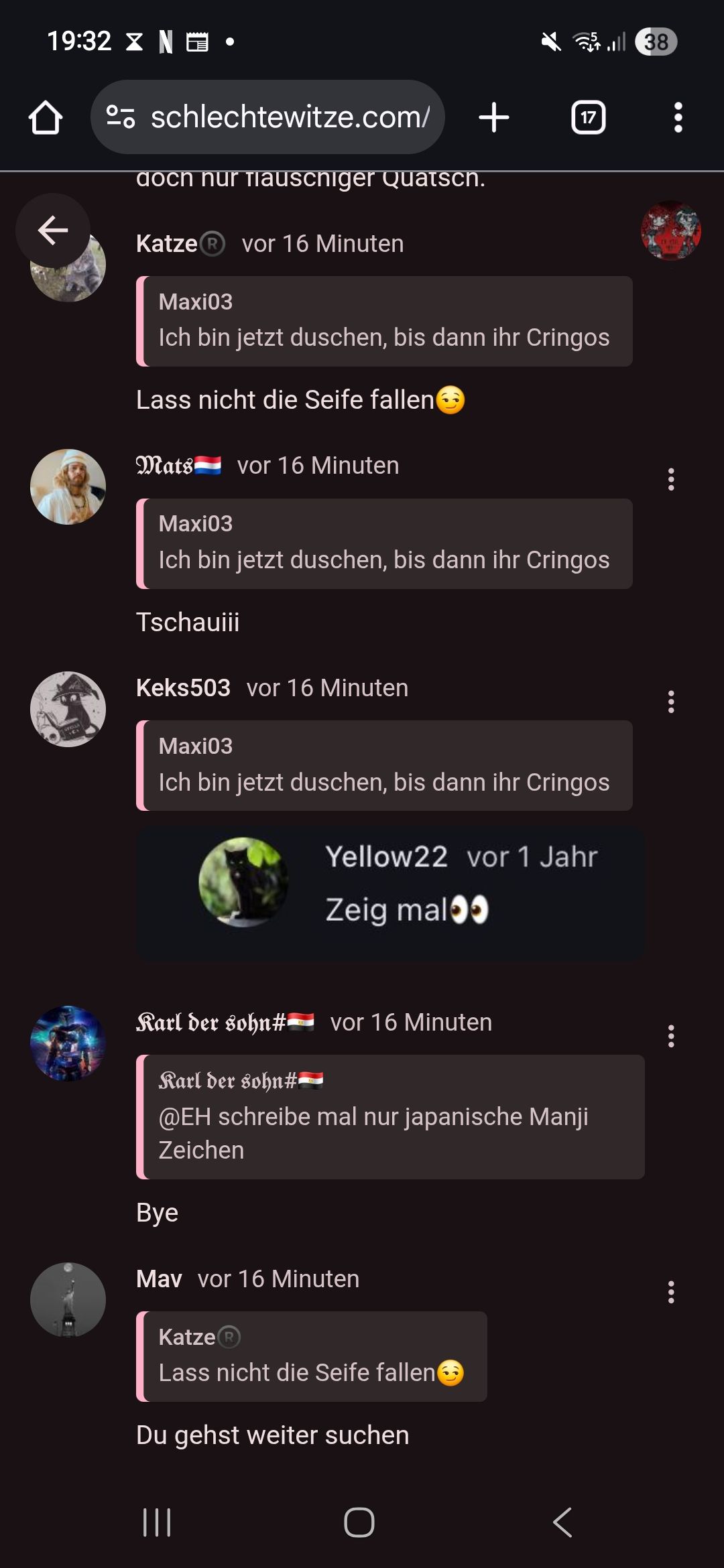
Task: Open a new browser tab
Action: point(494,118)
